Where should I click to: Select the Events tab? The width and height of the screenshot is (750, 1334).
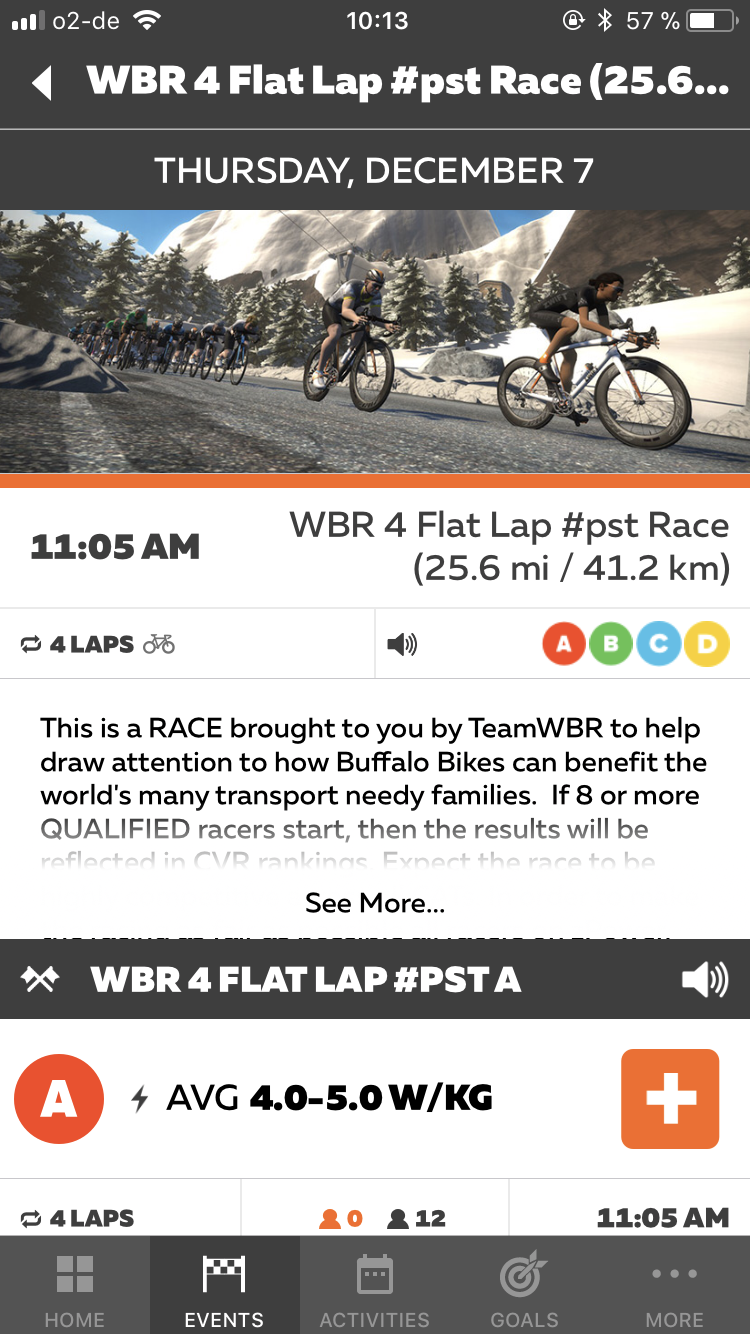point(225,1285)
